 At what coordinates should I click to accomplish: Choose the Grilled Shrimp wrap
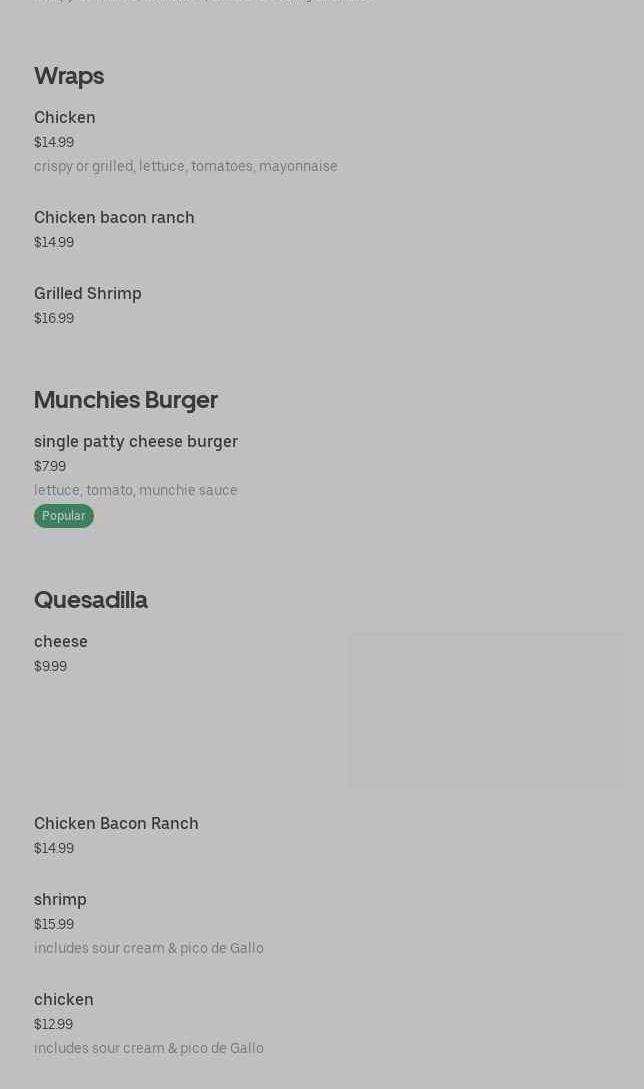[88, 294]
